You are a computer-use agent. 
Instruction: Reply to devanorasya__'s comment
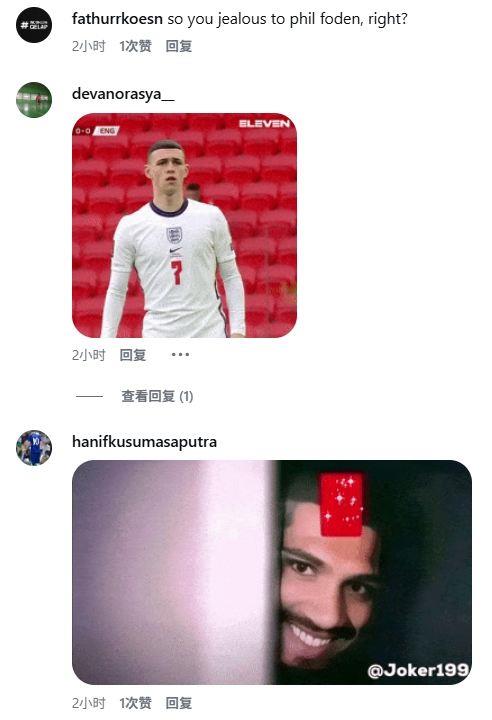coord(133,355)
